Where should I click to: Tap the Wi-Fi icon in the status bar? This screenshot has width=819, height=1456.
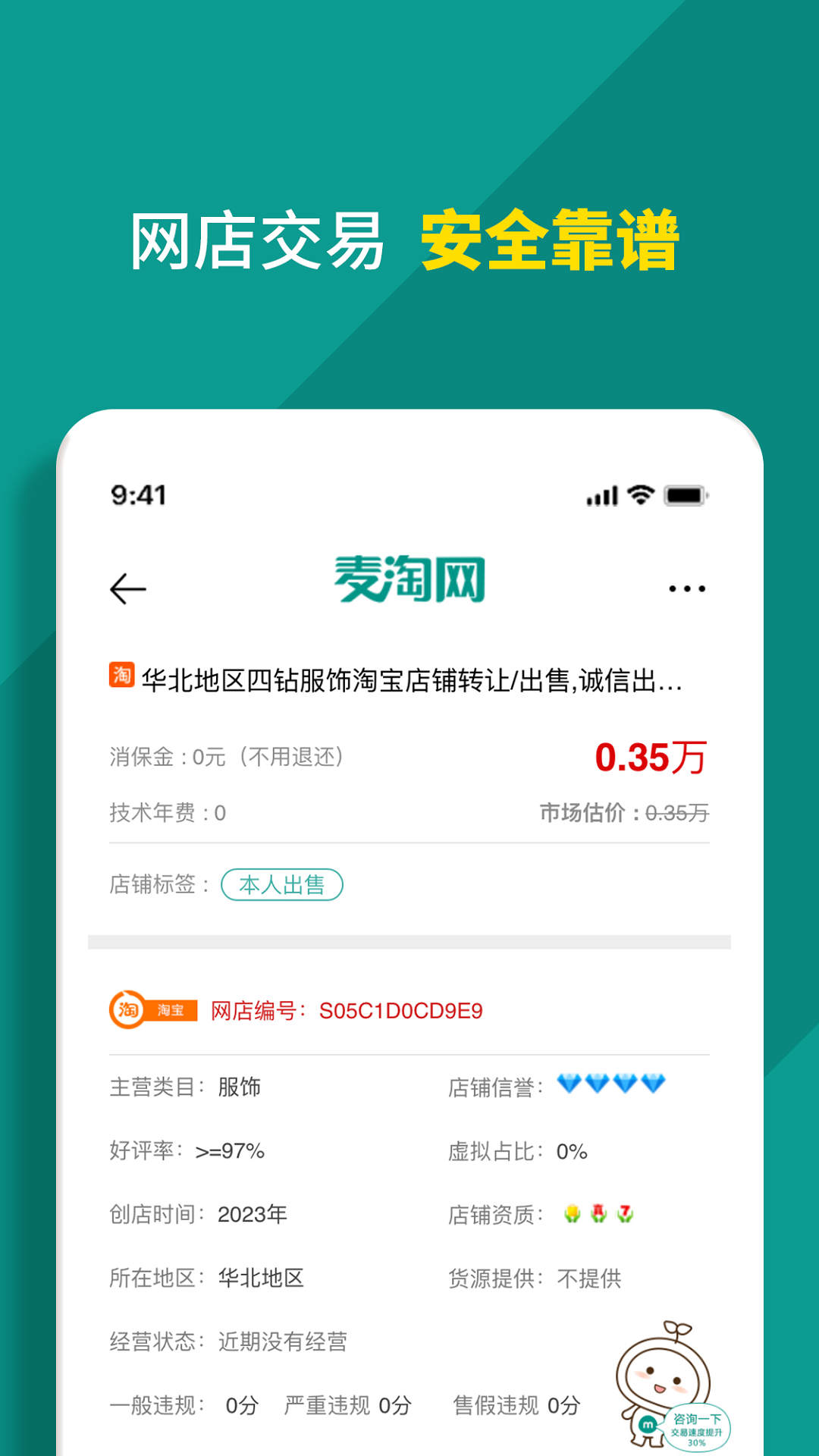641,494
